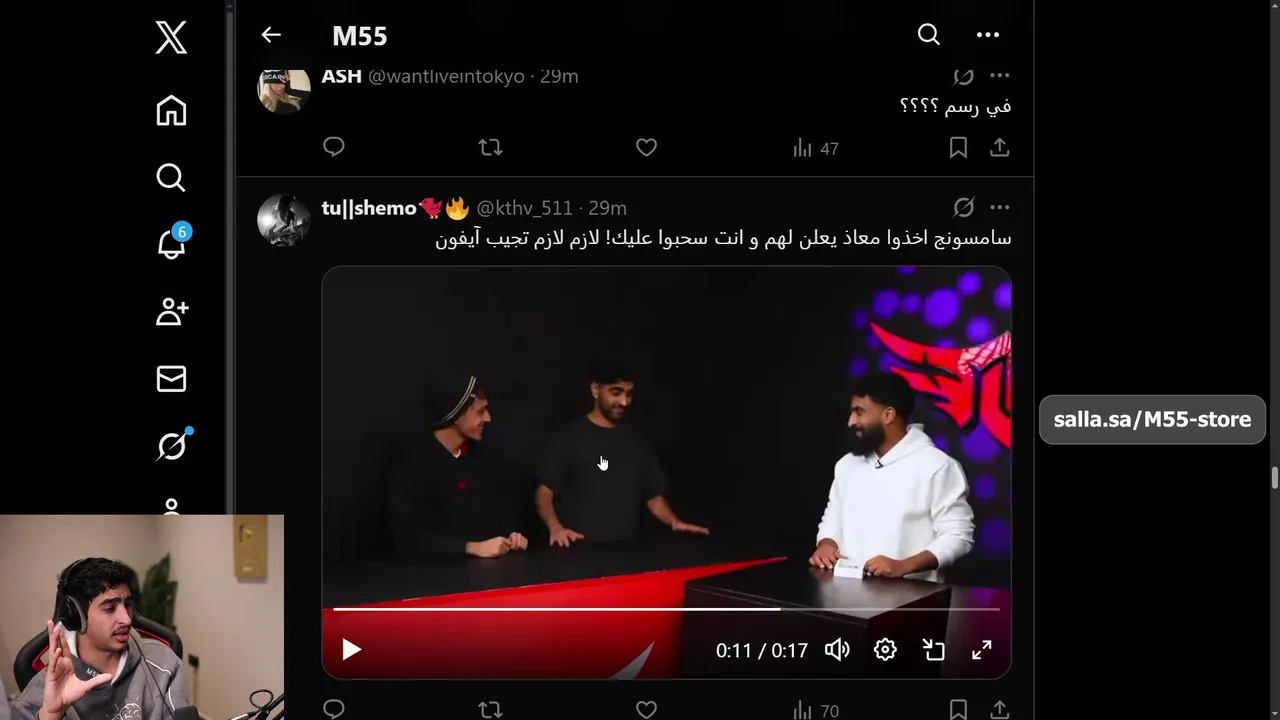
Task: Open the communities people icon in the sidebar
Action: pos(171,311)
